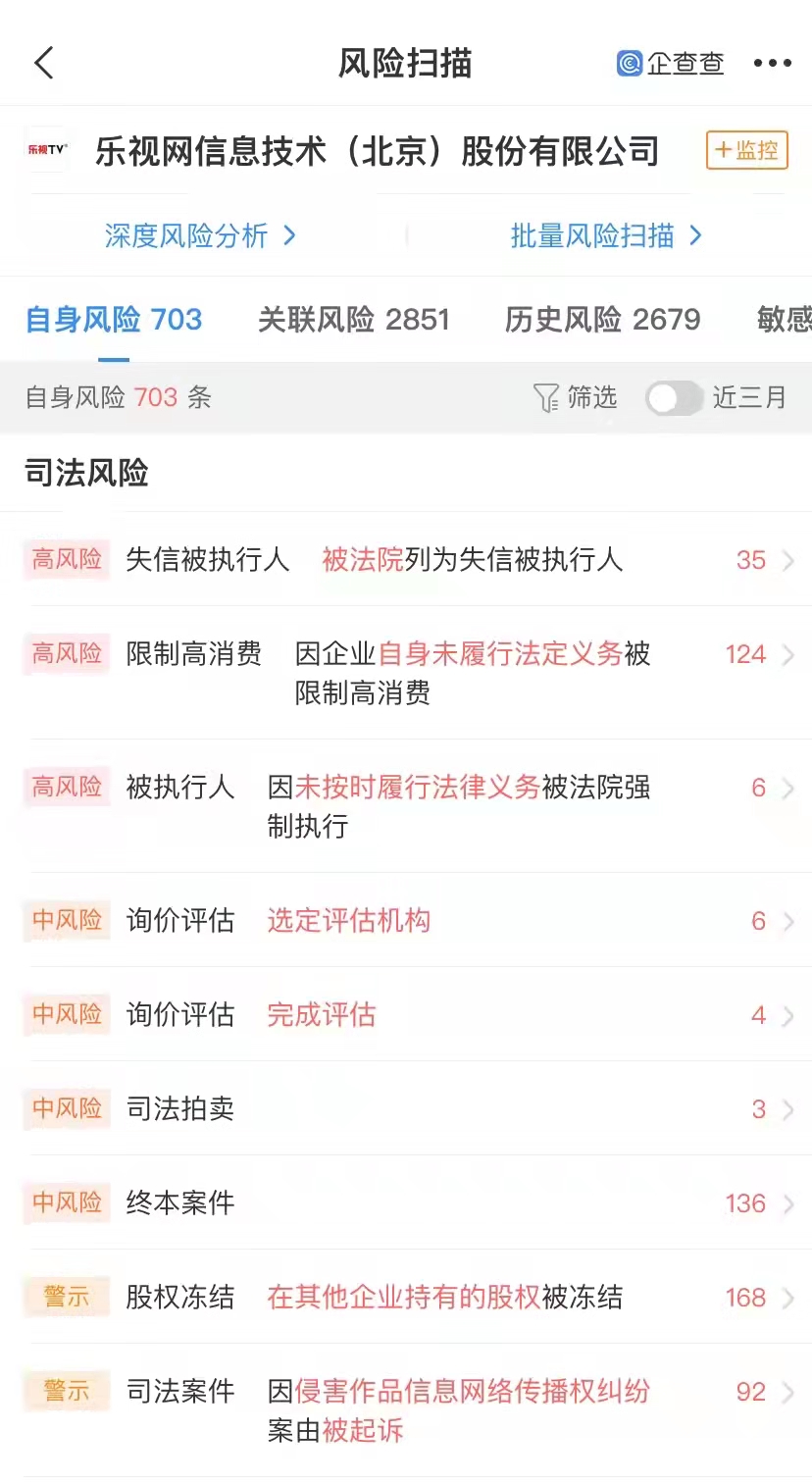The height and width of the screenshot is (1482, 812).
Task: Select the 自身风险 703 tab
Action: [x=114, y=320]
